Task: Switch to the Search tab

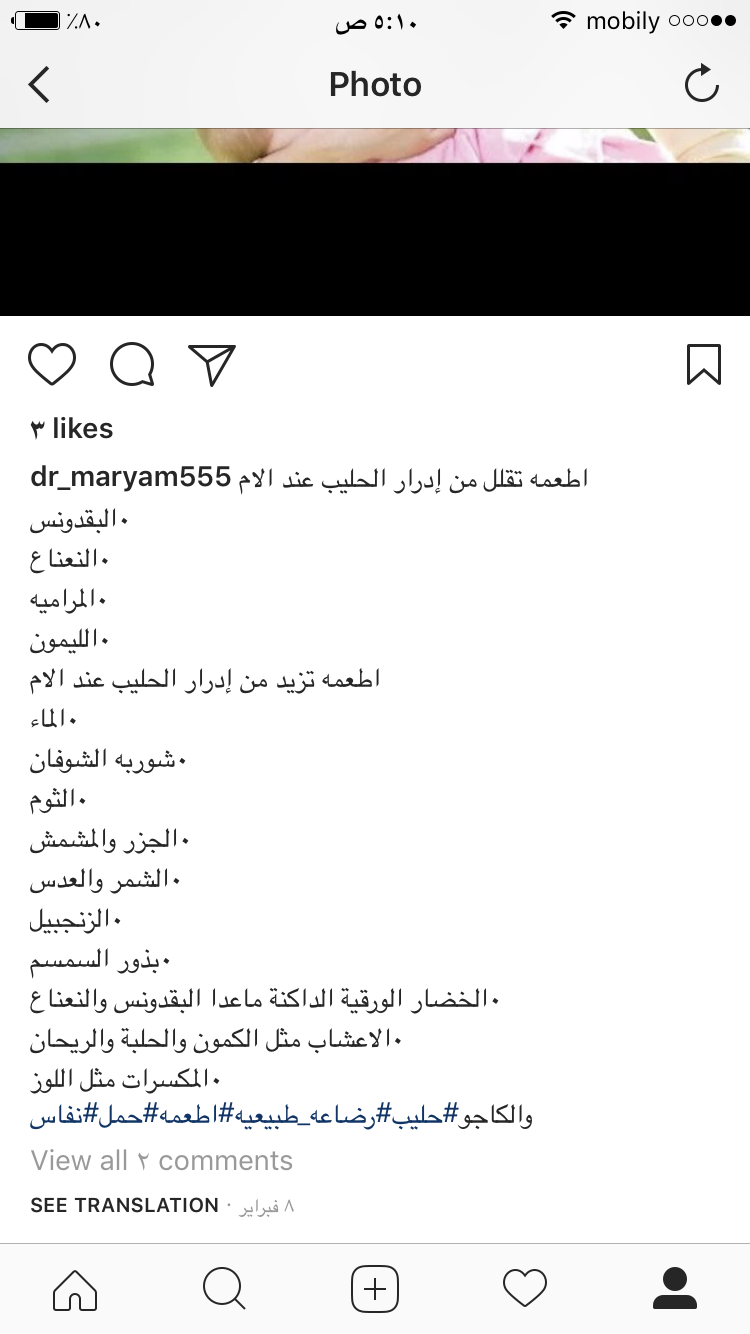Action: (224, 1289)
